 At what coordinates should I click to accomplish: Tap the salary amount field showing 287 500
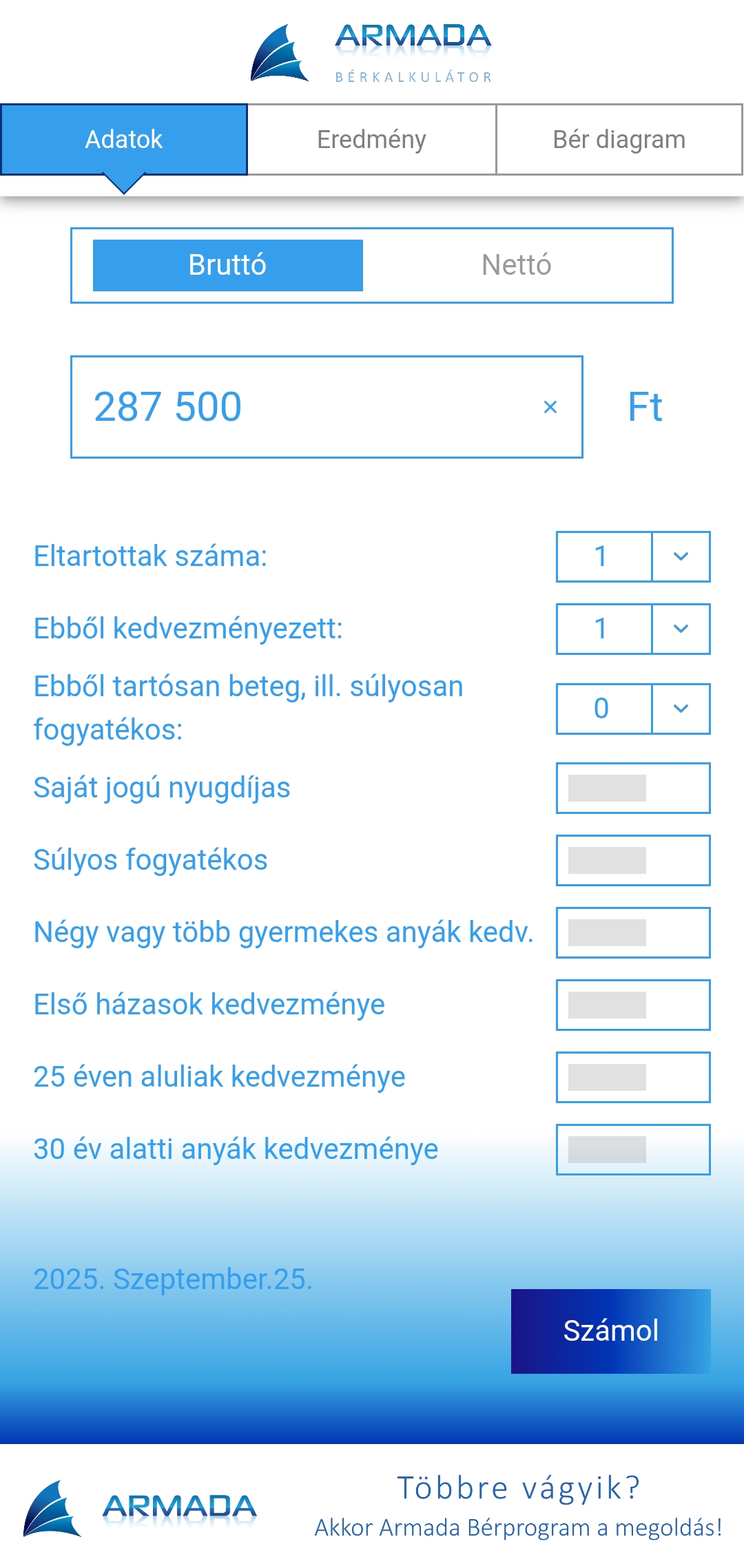click(x=303, y=407)
